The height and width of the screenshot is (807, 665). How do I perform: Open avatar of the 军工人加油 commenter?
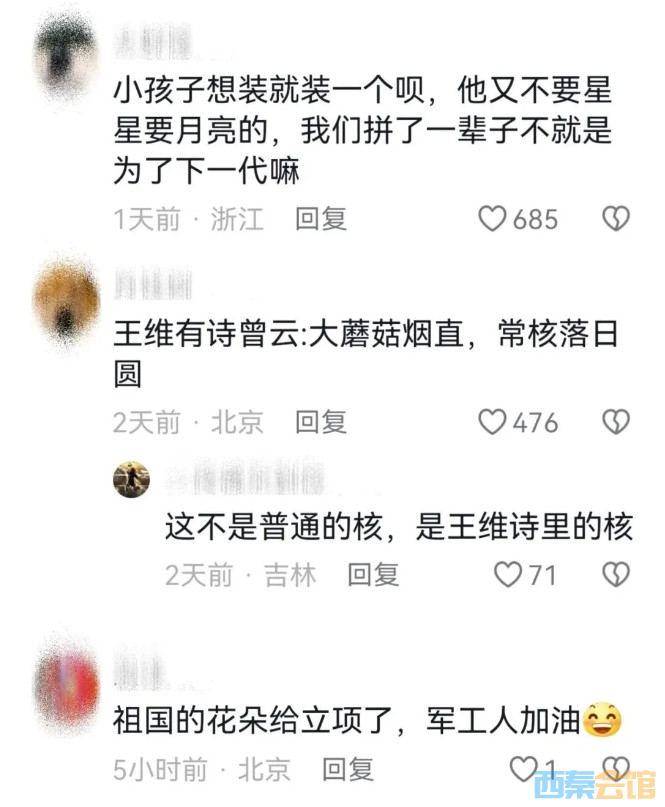tap(65, 686)
